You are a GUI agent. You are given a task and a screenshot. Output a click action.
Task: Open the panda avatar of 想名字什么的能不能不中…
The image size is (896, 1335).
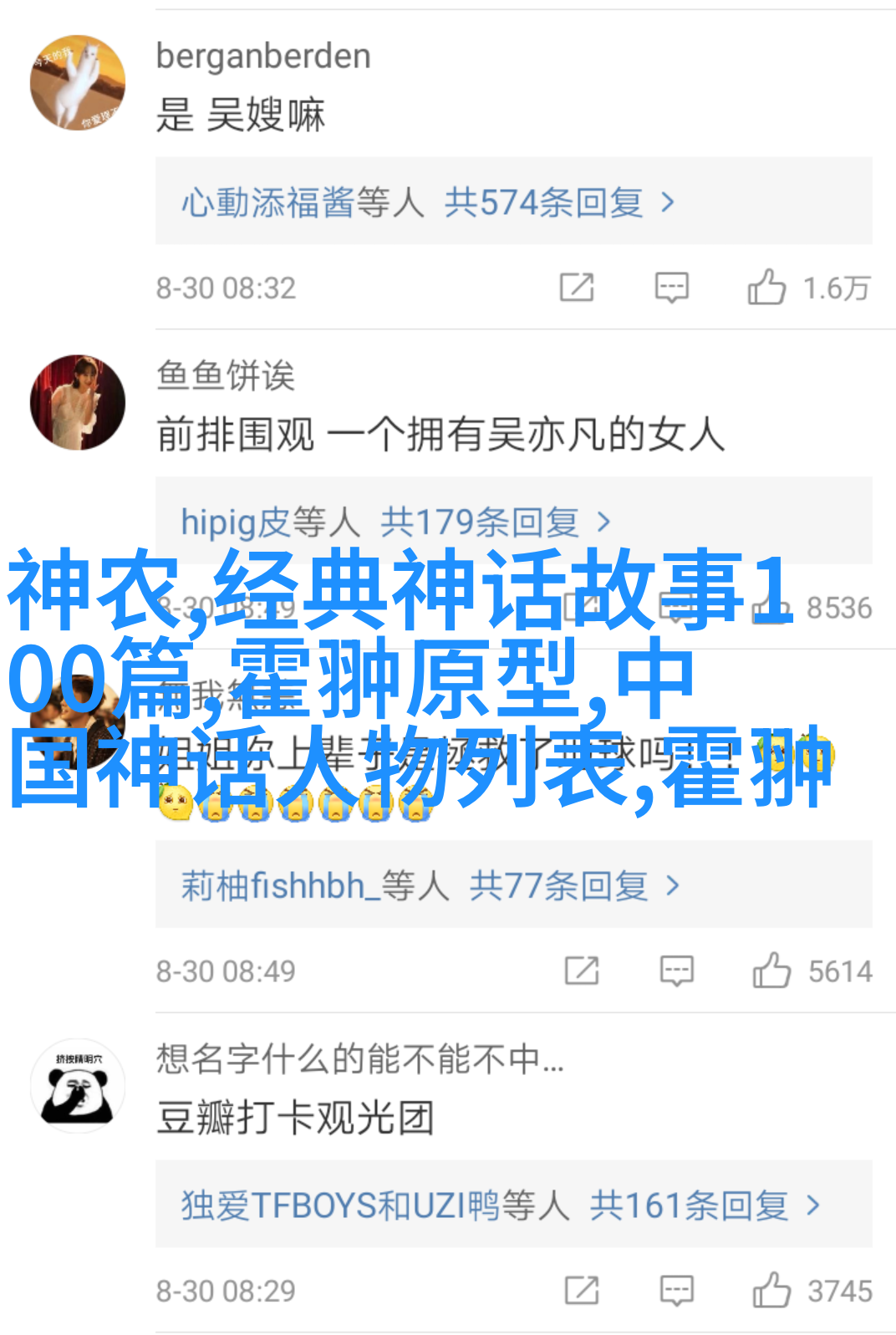point(78,1086)
